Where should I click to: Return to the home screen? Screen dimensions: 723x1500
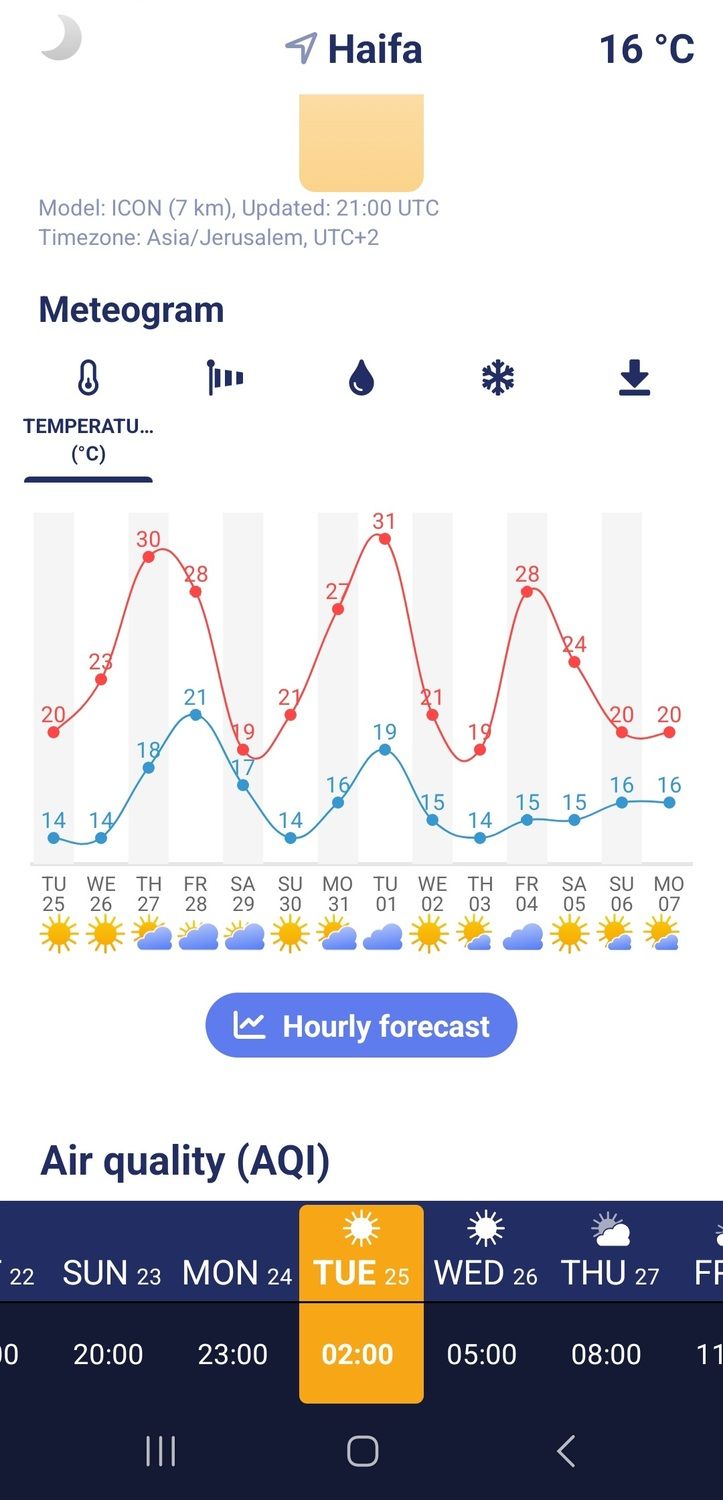pyautogui.click(x=362, y=1450)
